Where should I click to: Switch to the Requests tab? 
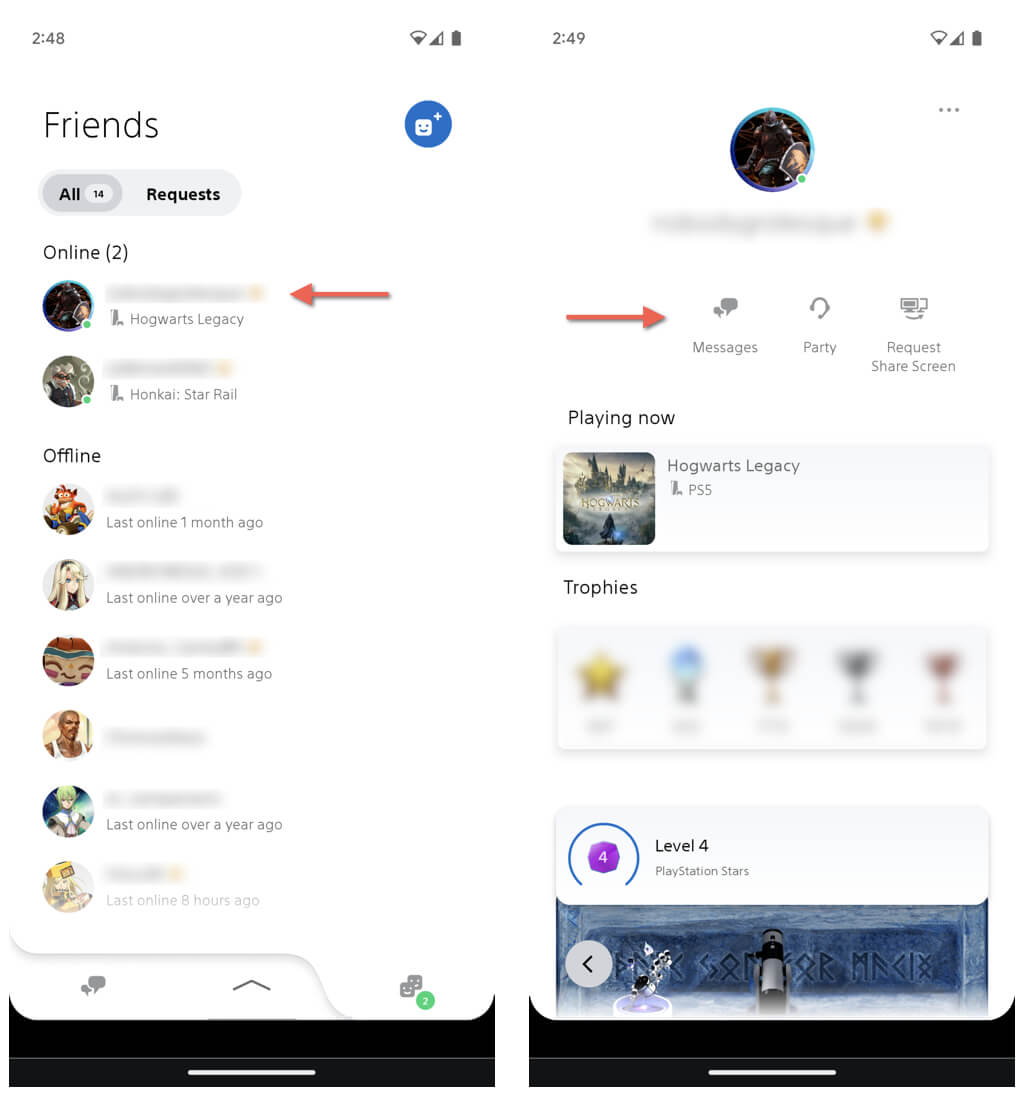(x=182, y=194)
